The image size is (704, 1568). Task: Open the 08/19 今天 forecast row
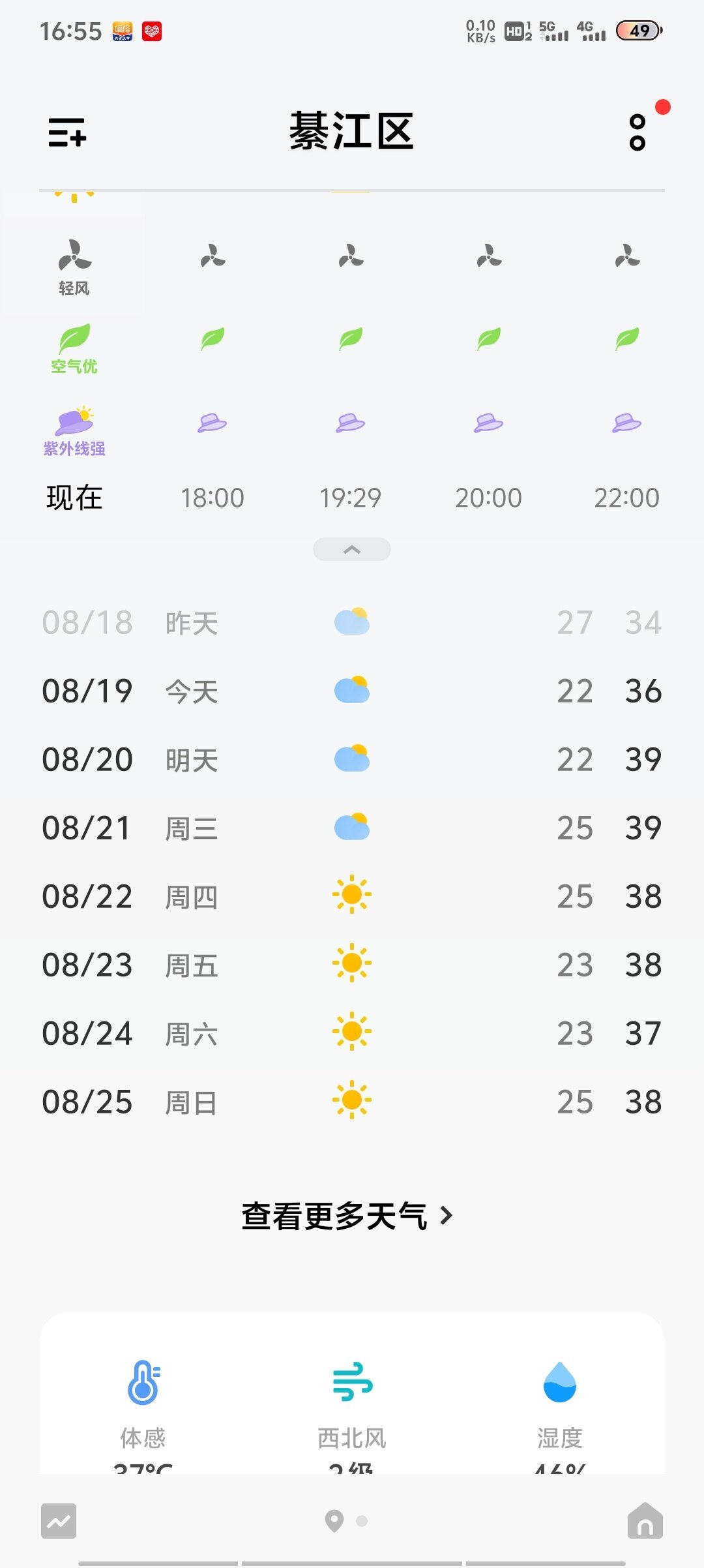(x=352, y=691)
